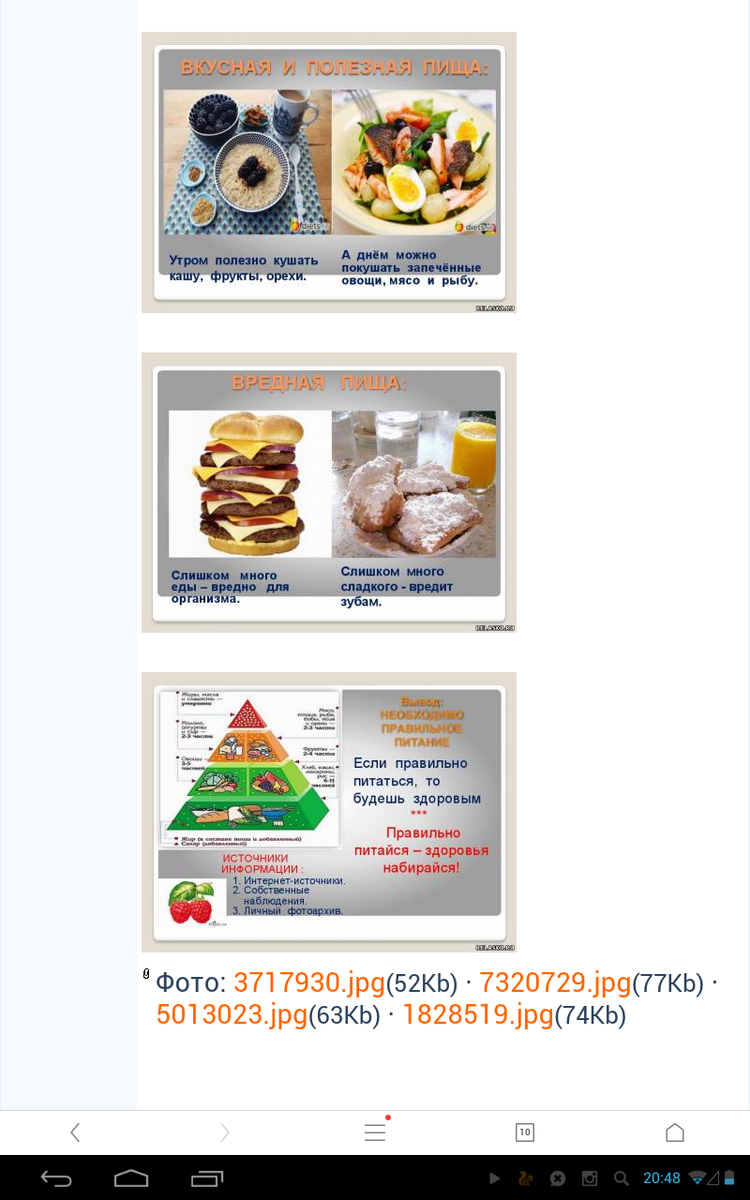Open the browser menu with the red dot

375,1132
